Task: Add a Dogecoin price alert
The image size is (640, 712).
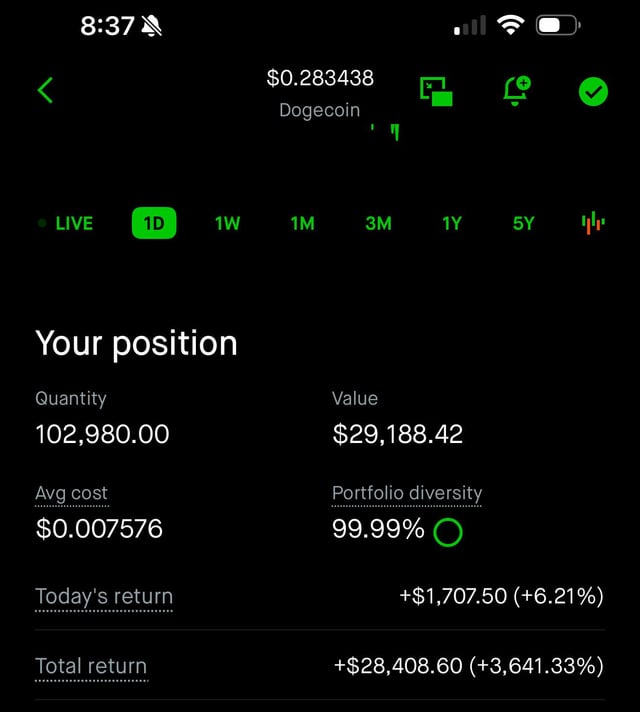Action: [516, 91]
